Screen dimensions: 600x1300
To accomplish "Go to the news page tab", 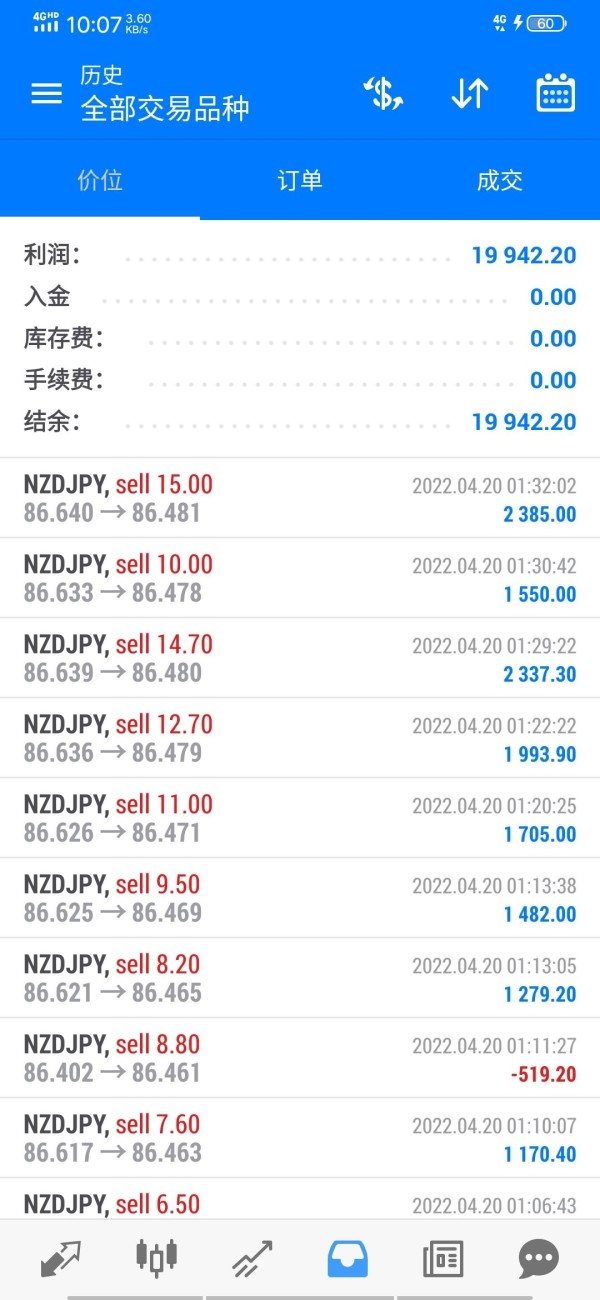I will pos(443,1258).
